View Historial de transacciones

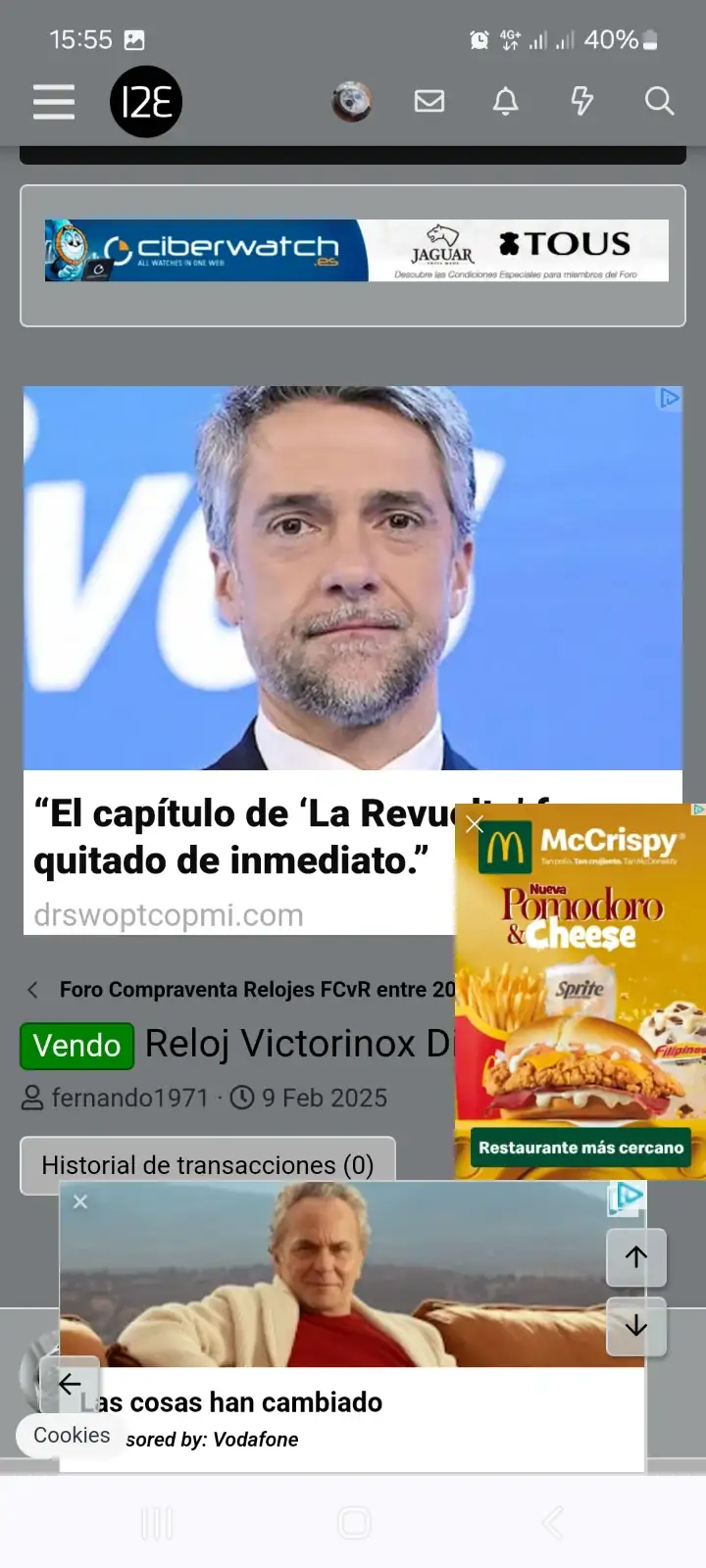pyautogui.click(x=207, y=1165)
